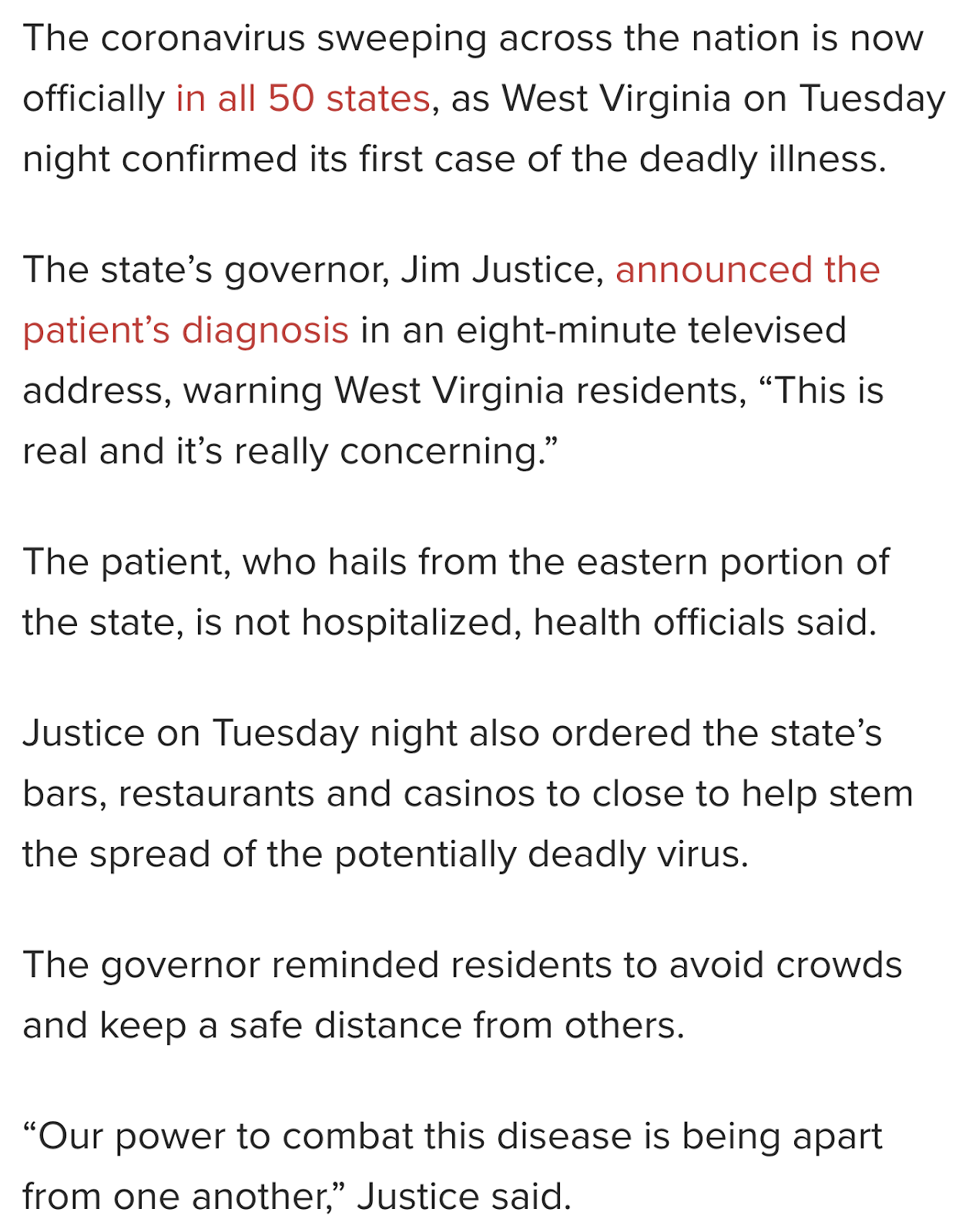Open the 'in all 50 states' link
This screenshot has height=1232, width=969.
point(303,99)
